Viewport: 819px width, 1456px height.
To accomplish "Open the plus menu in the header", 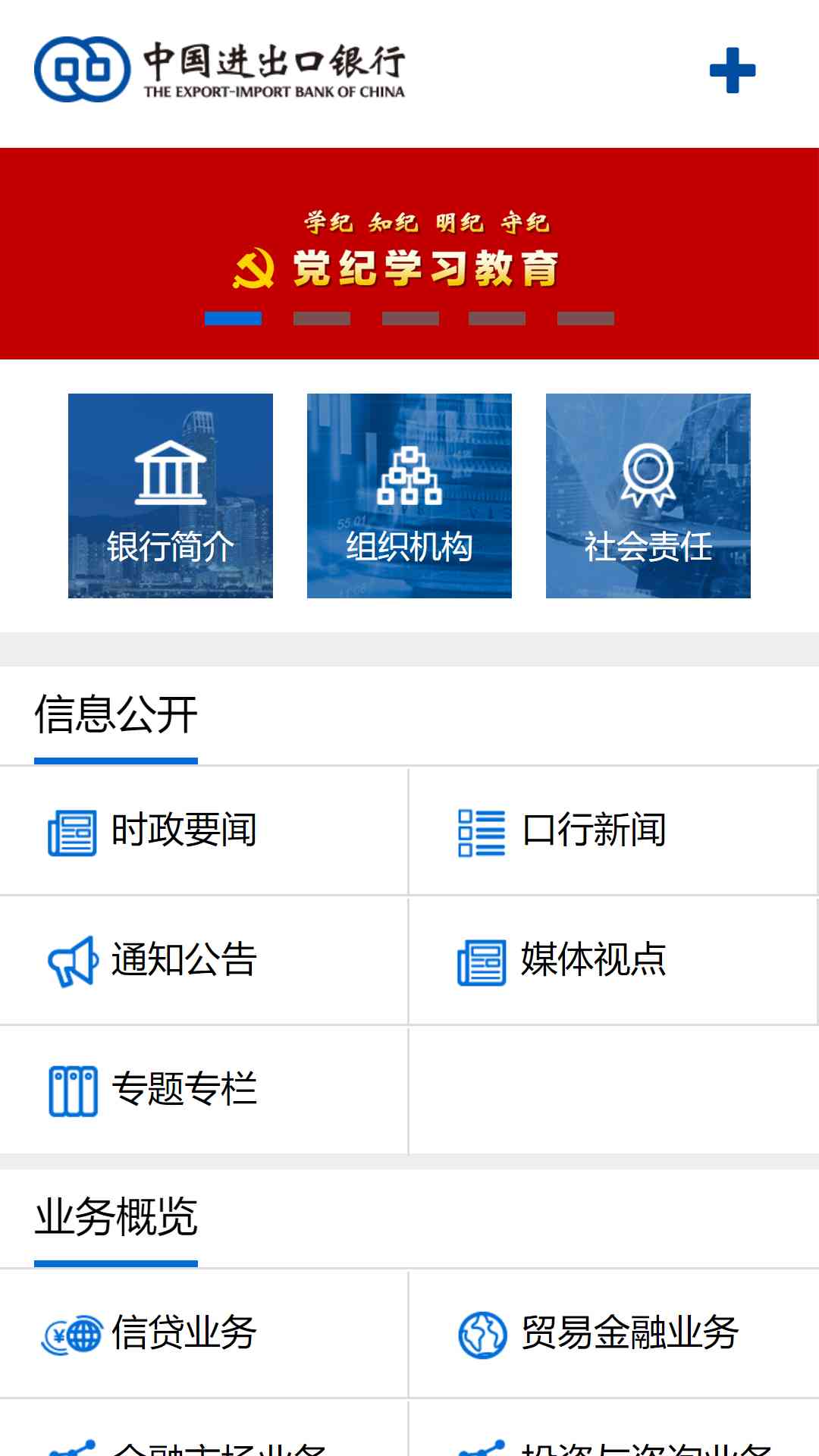I will tap(732, 71).
